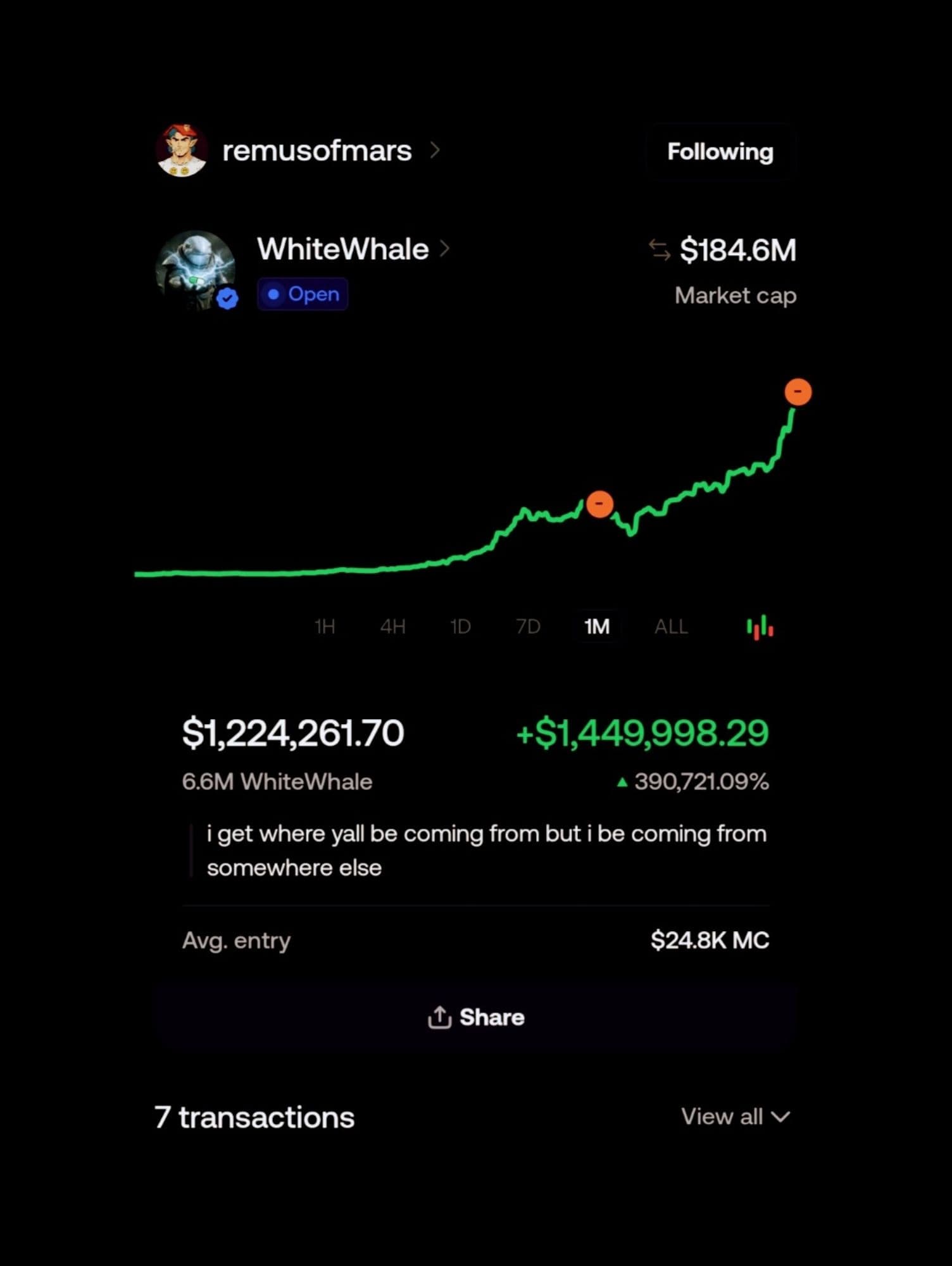Select the 4H chart range
952x1266 pixels.
[x=392, y=627]
